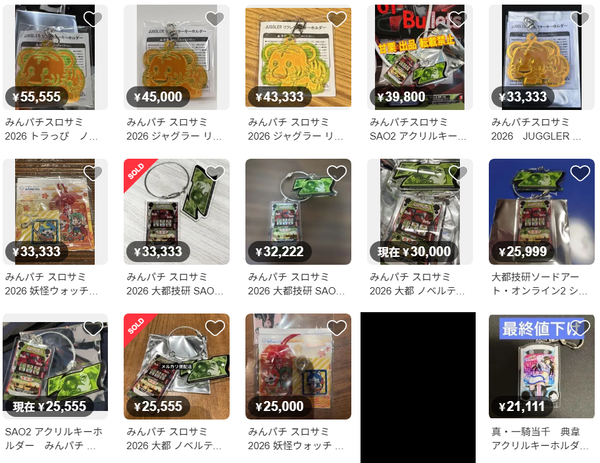Open the ¥32,222 大都技研 SAO listing
The height and width of the screenshot is (463, 600).
[x=298, y=212]
